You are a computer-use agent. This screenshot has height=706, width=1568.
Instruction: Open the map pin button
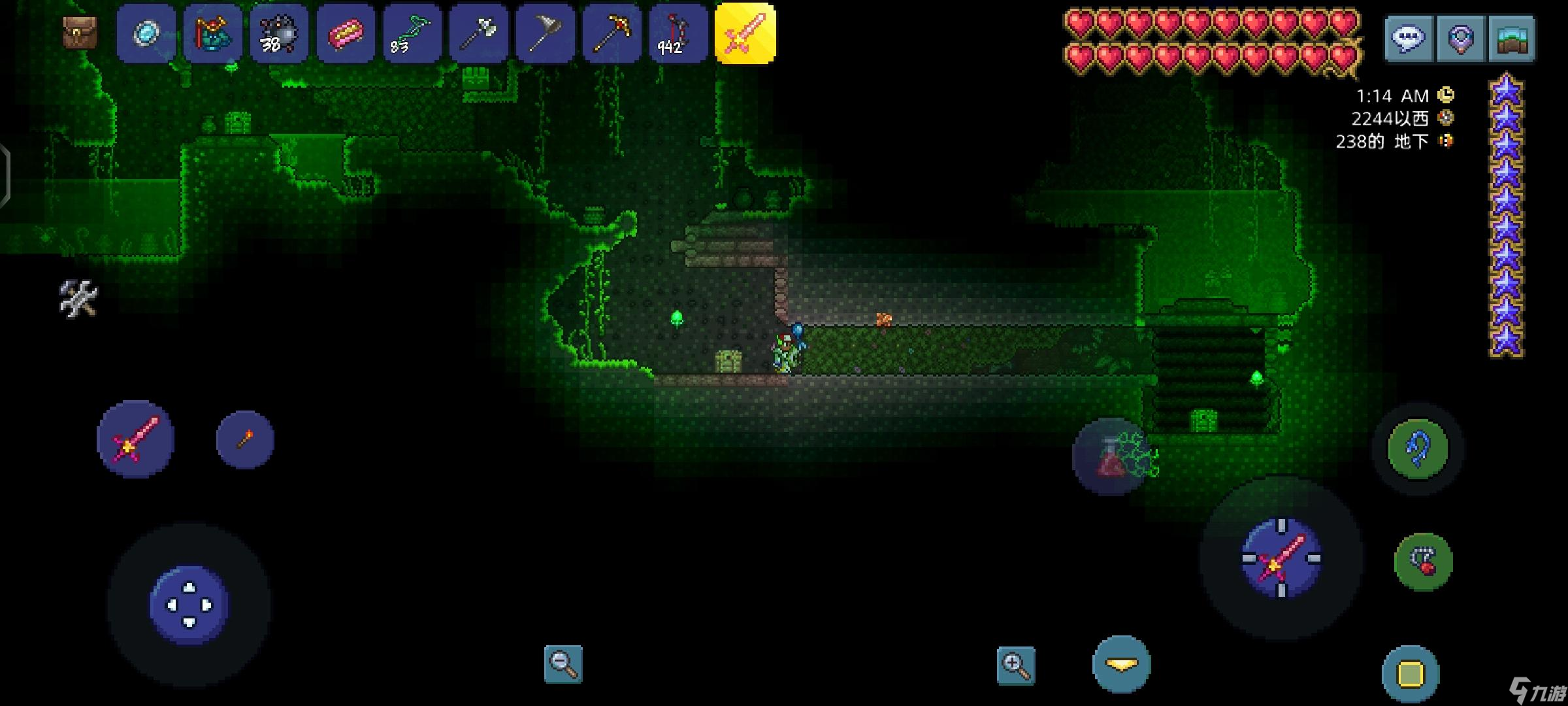[x=1460, y=39]
